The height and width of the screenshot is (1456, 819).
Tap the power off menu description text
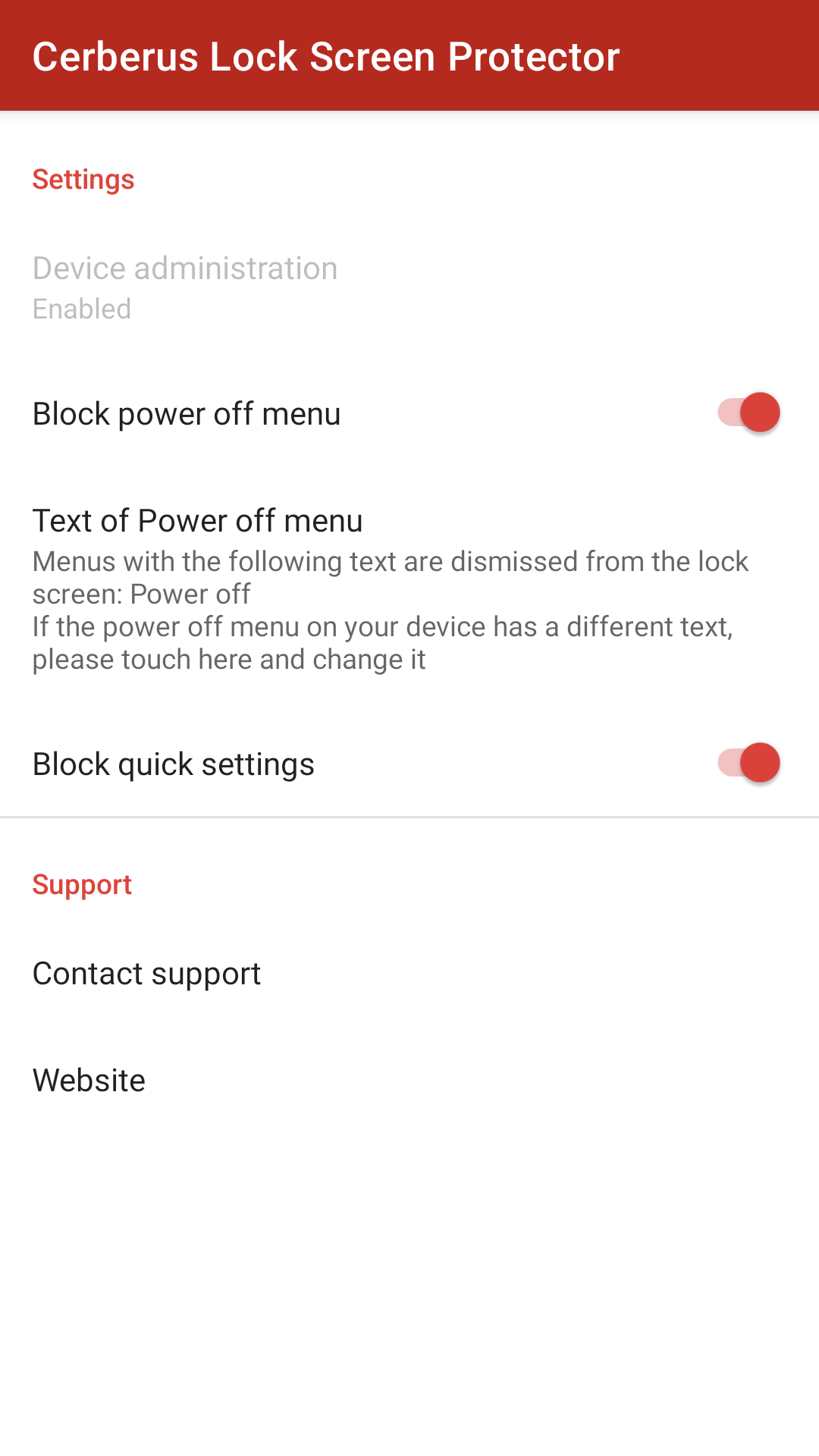[x=391, y=609]
